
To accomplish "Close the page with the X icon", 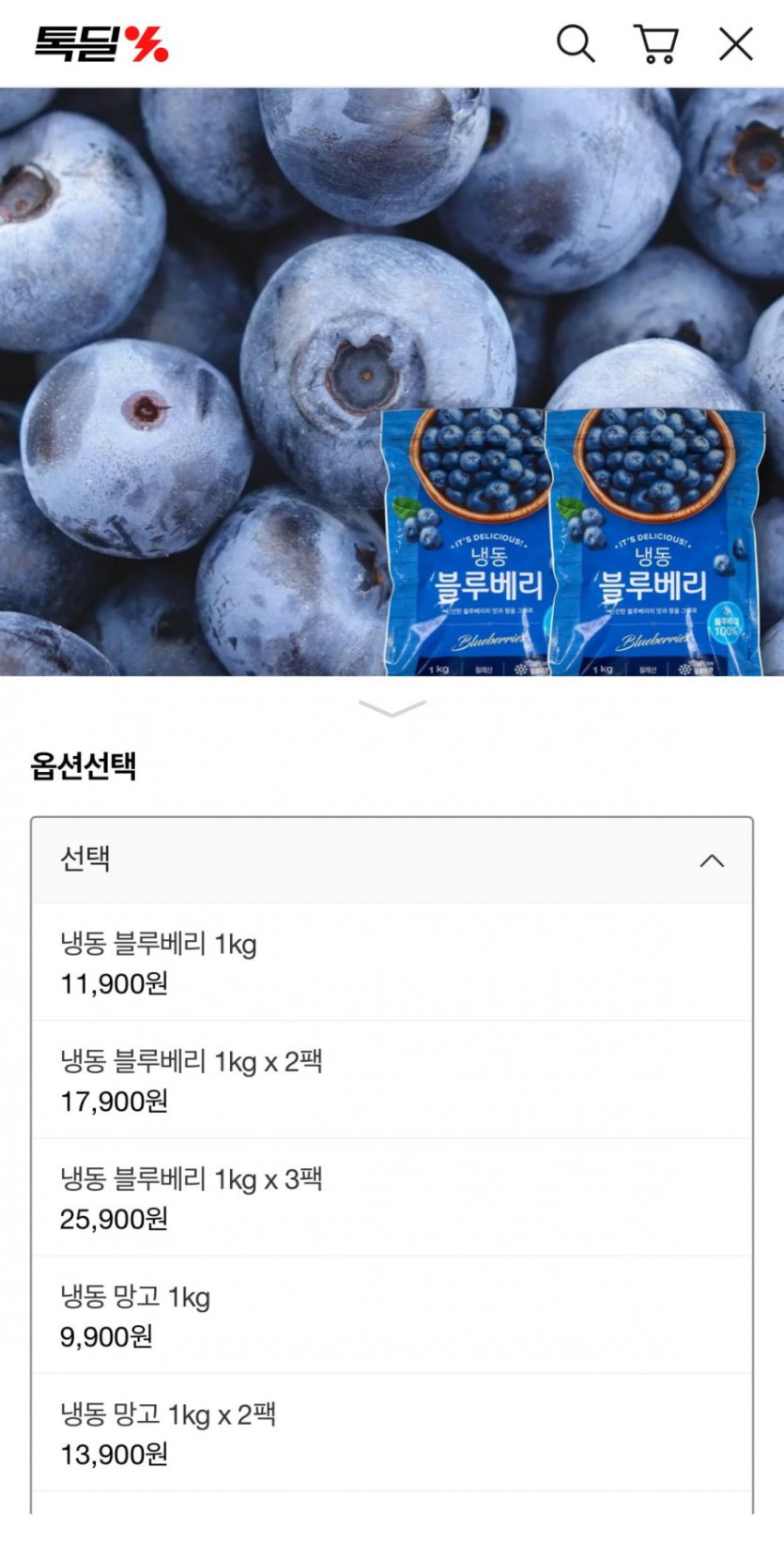I will click(735, 44).
